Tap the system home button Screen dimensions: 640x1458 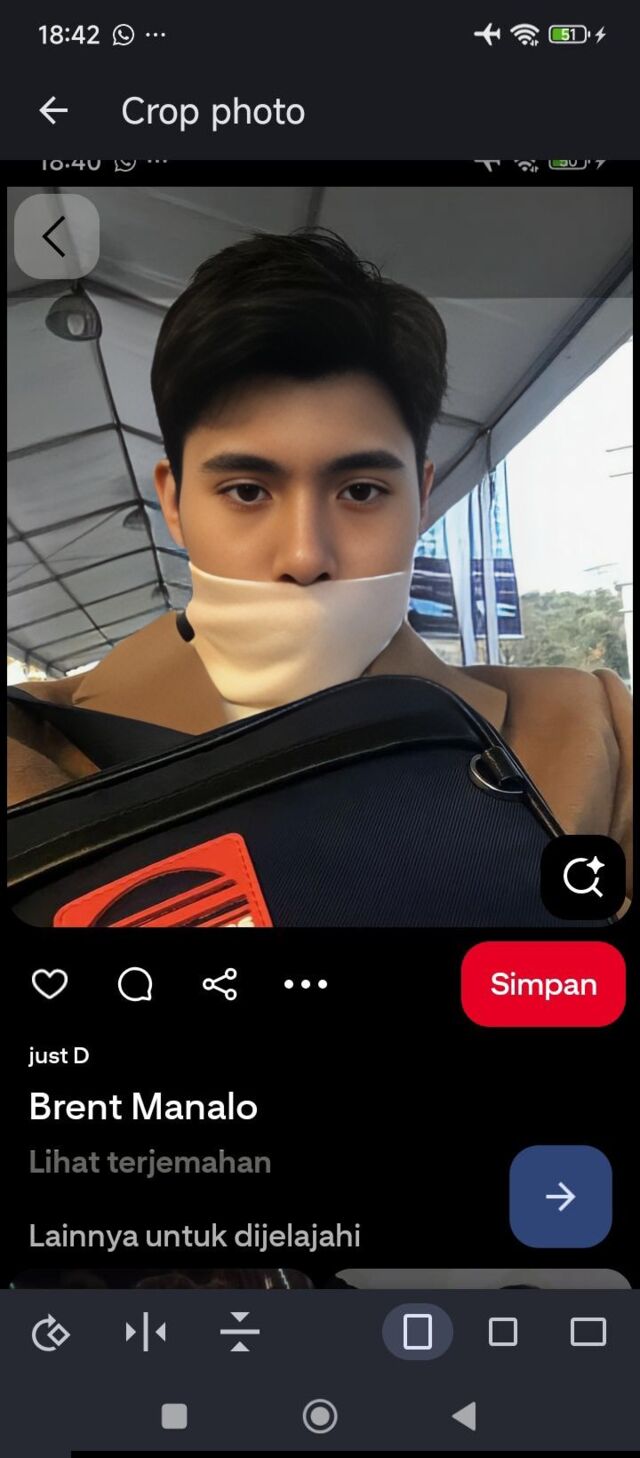pyautogui.click(x=320, y=1415)
